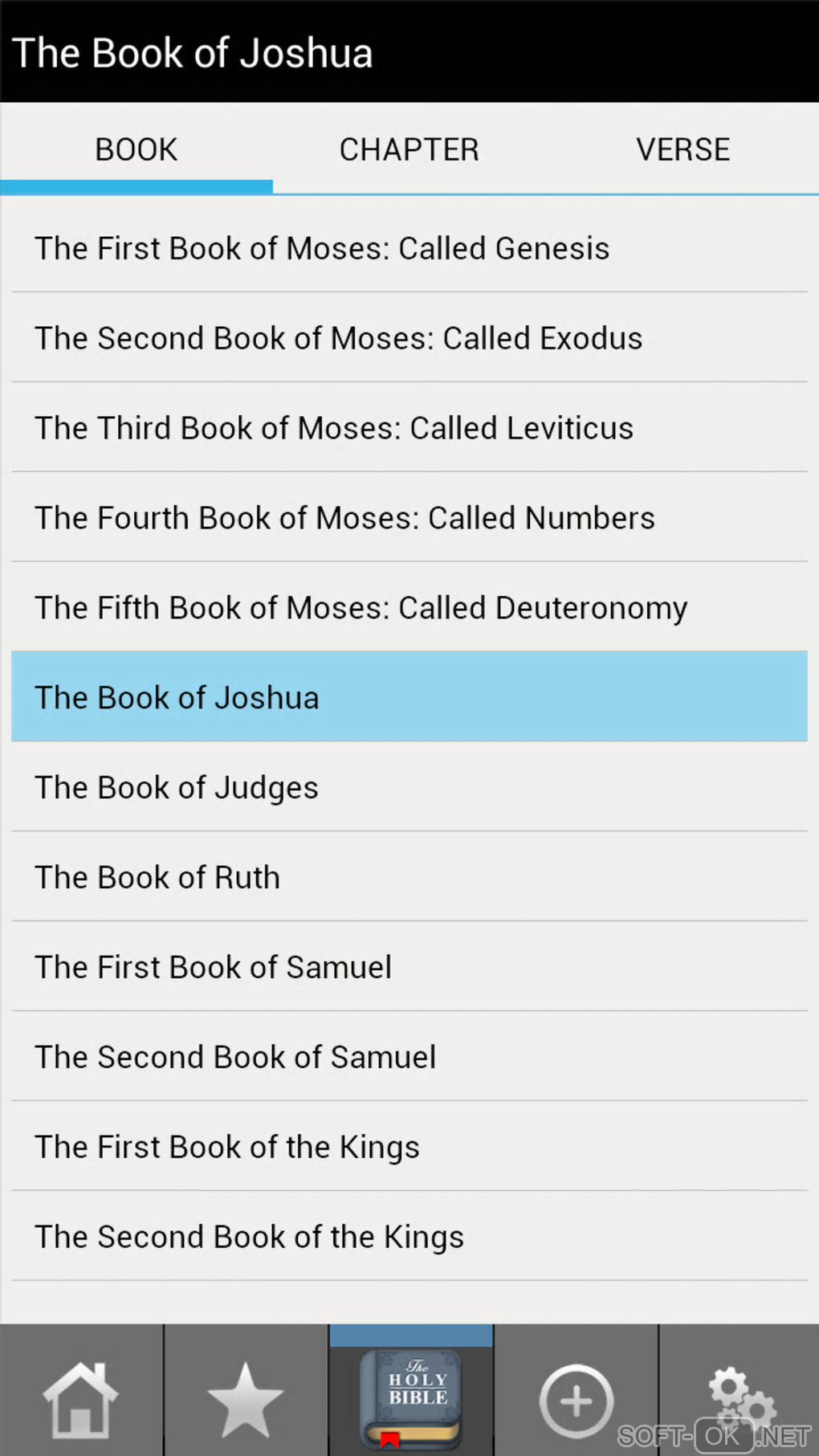The height and width of the screenshot is (1456, 819).
Task: Open the favorites star tab
Action: [245, 1399]
